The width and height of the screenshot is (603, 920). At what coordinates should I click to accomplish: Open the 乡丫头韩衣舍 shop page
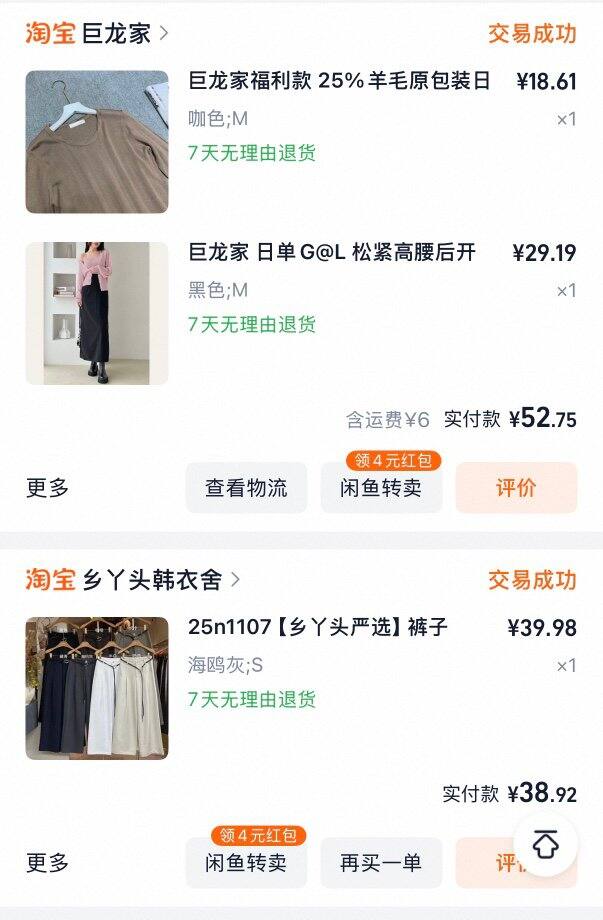(x=160, y=579)
